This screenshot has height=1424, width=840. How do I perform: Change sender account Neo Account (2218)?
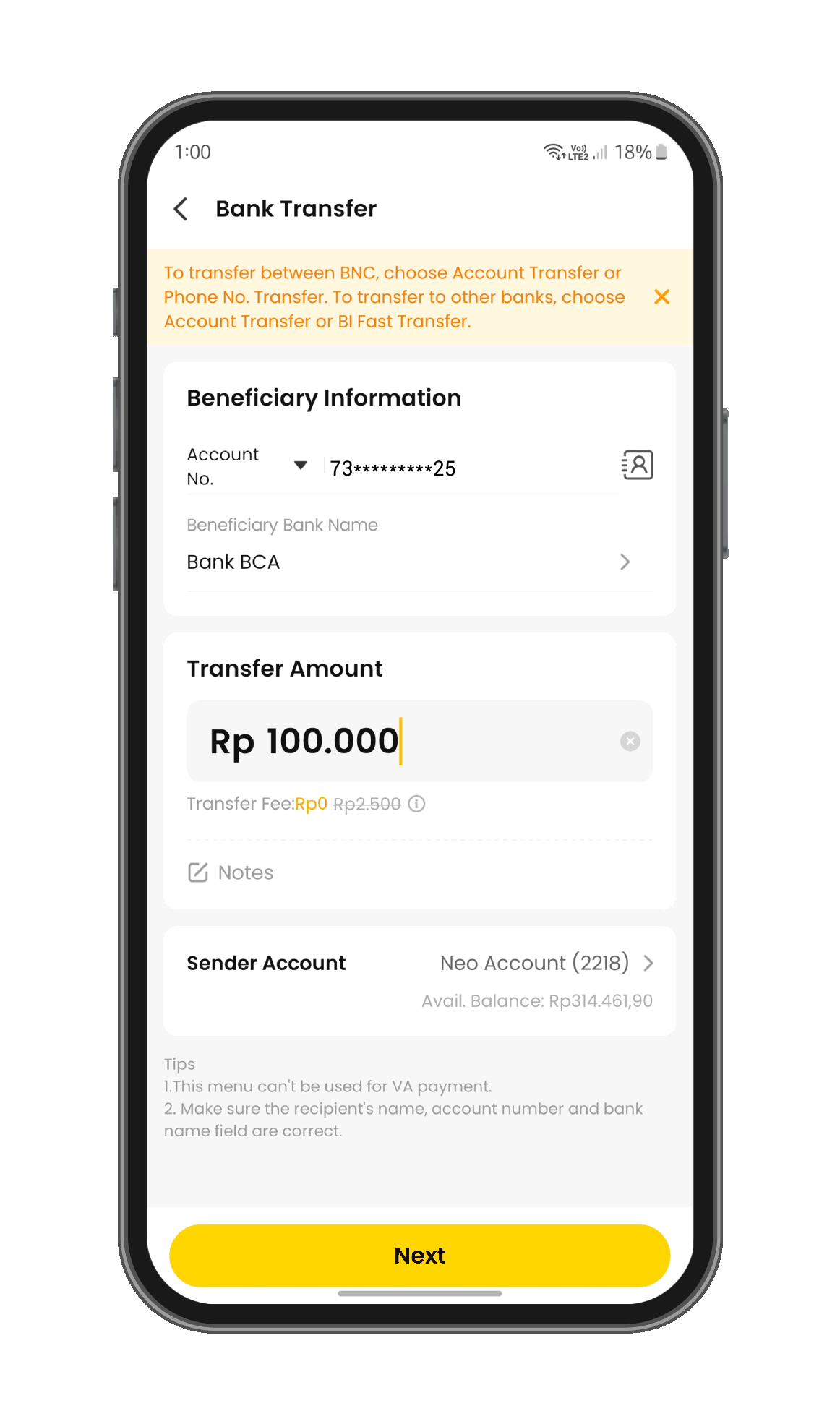(547, 964)
